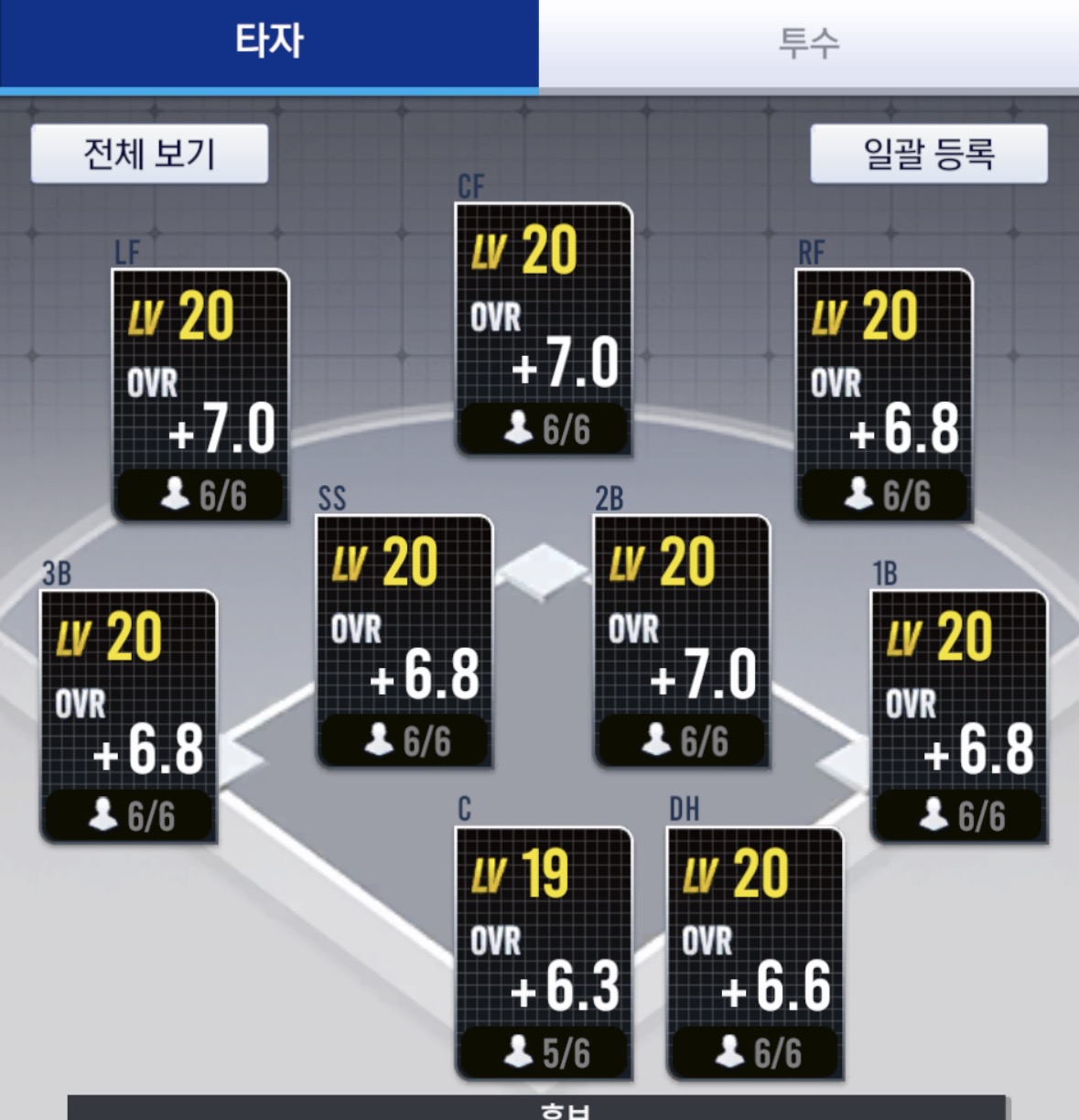
Task: Switch to the 투수 tab
Action: [809, 44]
